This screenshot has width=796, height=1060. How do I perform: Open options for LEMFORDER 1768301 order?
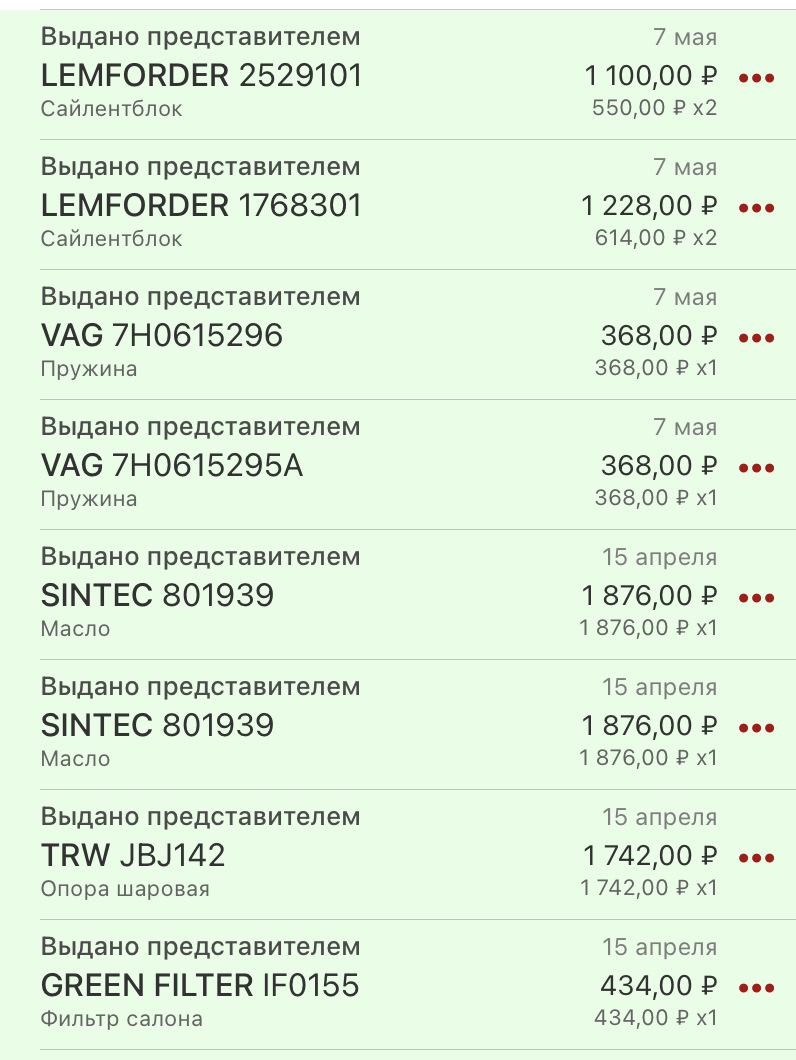pyautogui.click(x=756, y=208)
